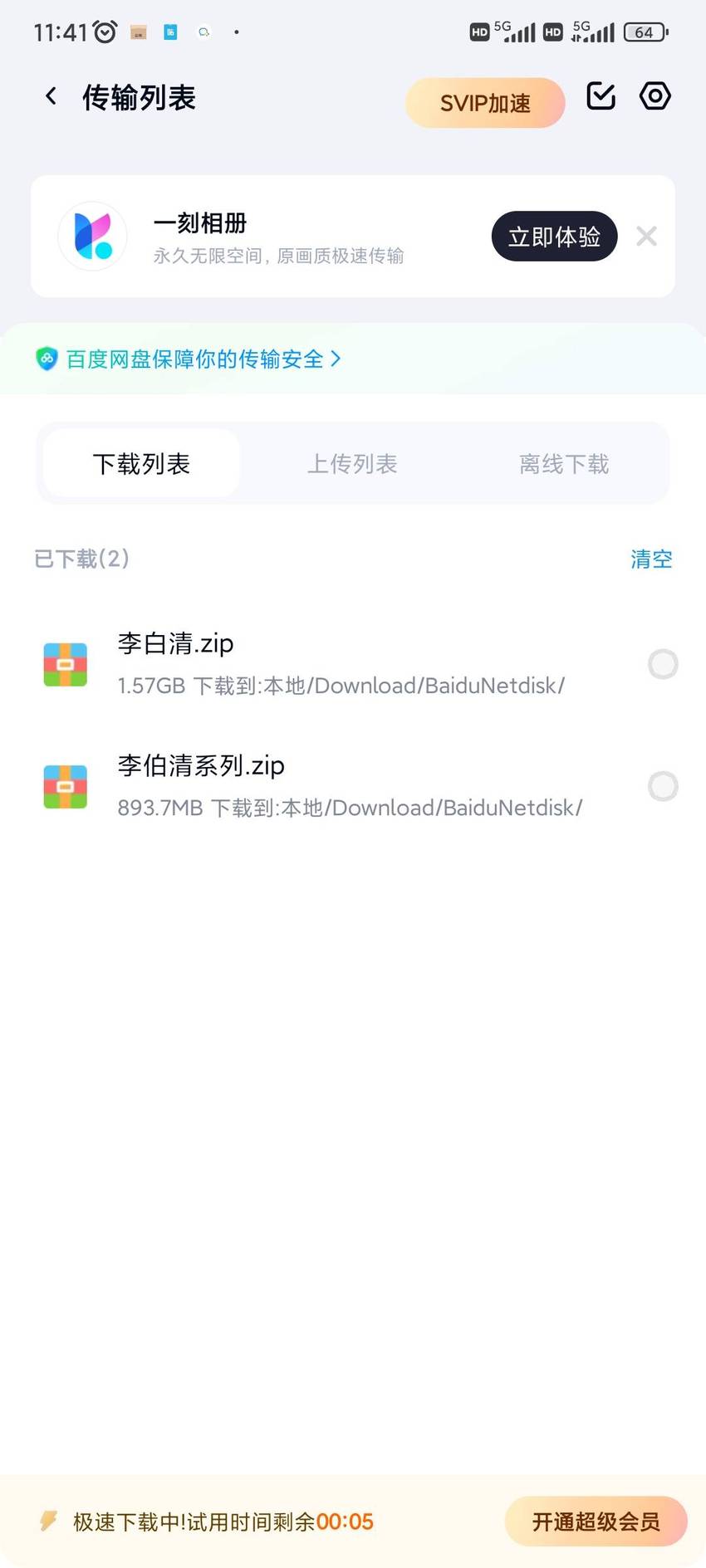Open the file 李伯清系列.zip
This screenshot has height=1568, width=706.
coord(341,786)
